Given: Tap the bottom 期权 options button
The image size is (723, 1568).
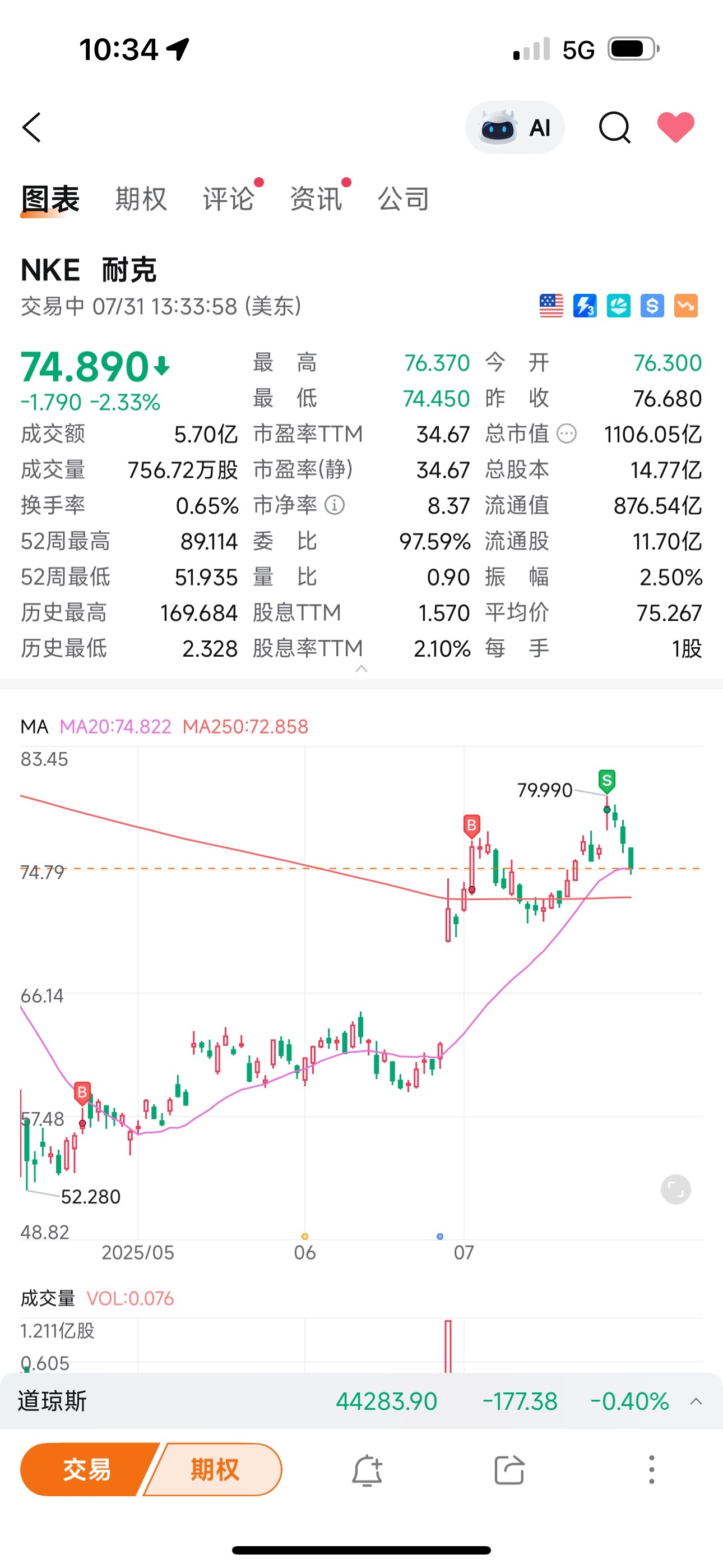Looking at the screenshot, I should (214, 1469).
